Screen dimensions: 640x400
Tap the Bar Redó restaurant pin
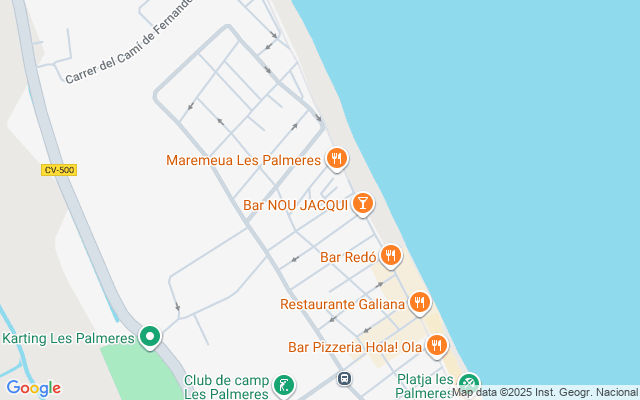(390, 256)
